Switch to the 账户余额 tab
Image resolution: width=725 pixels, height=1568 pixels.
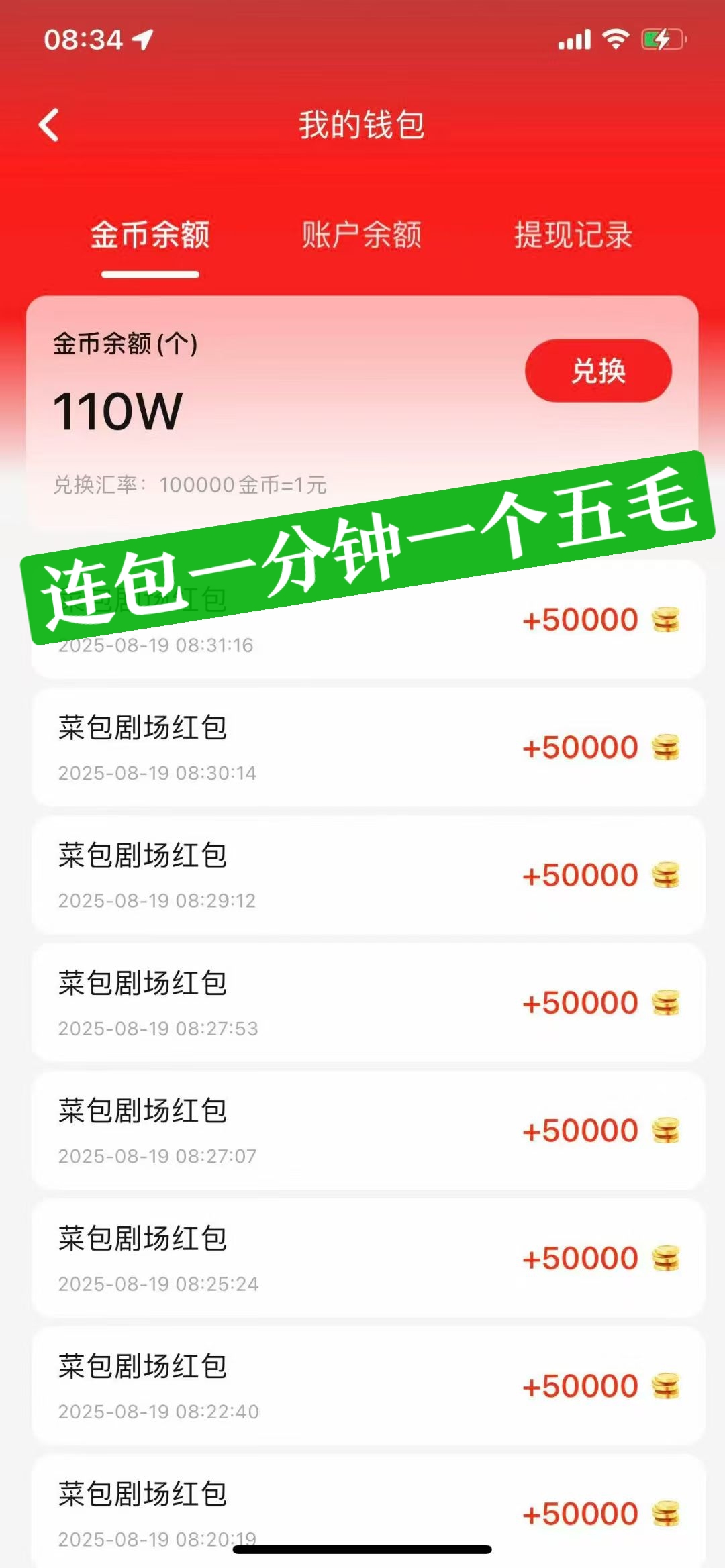pyautogui.click(x=362, y=235)
